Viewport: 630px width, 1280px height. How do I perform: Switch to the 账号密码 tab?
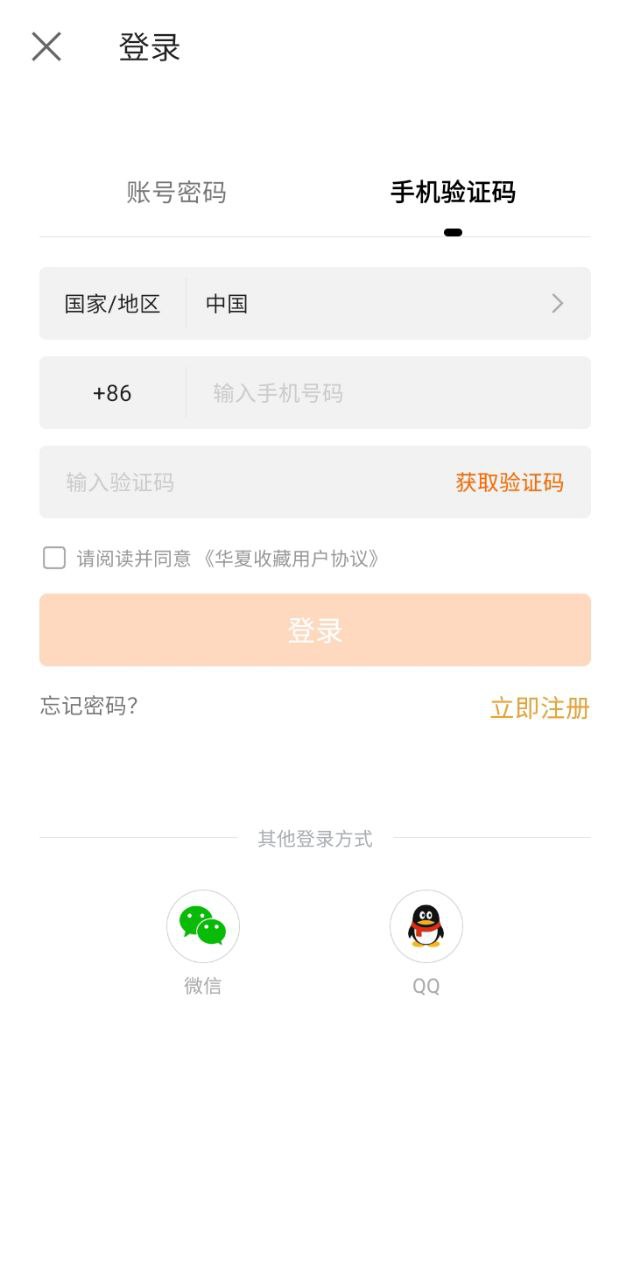177,192
